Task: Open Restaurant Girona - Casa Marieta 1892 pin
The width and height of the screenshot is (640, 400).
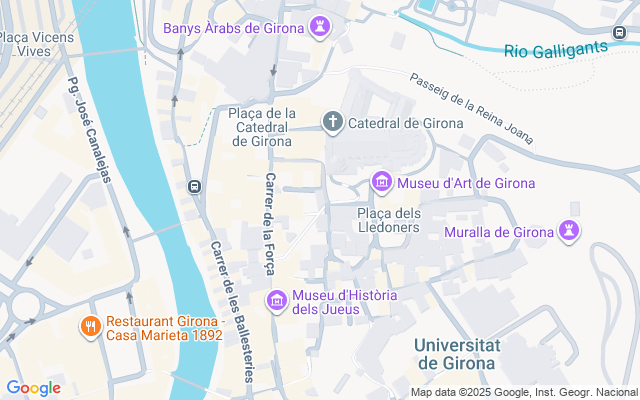Action: click(89, 326)
